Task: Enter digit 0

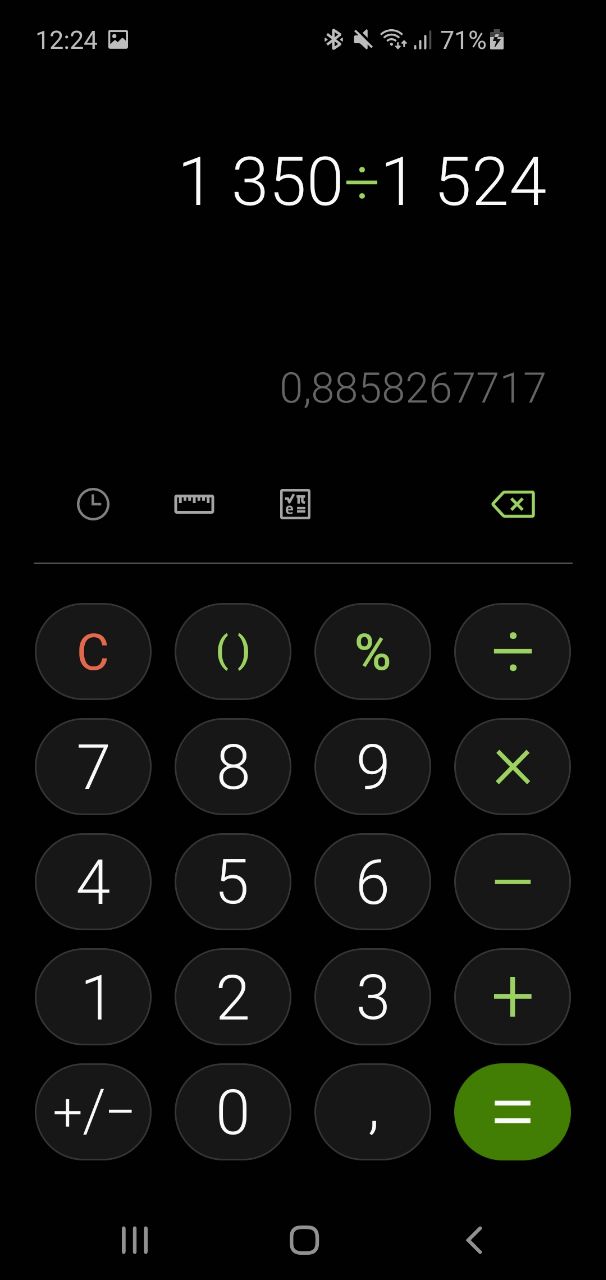Action: 233,1112
